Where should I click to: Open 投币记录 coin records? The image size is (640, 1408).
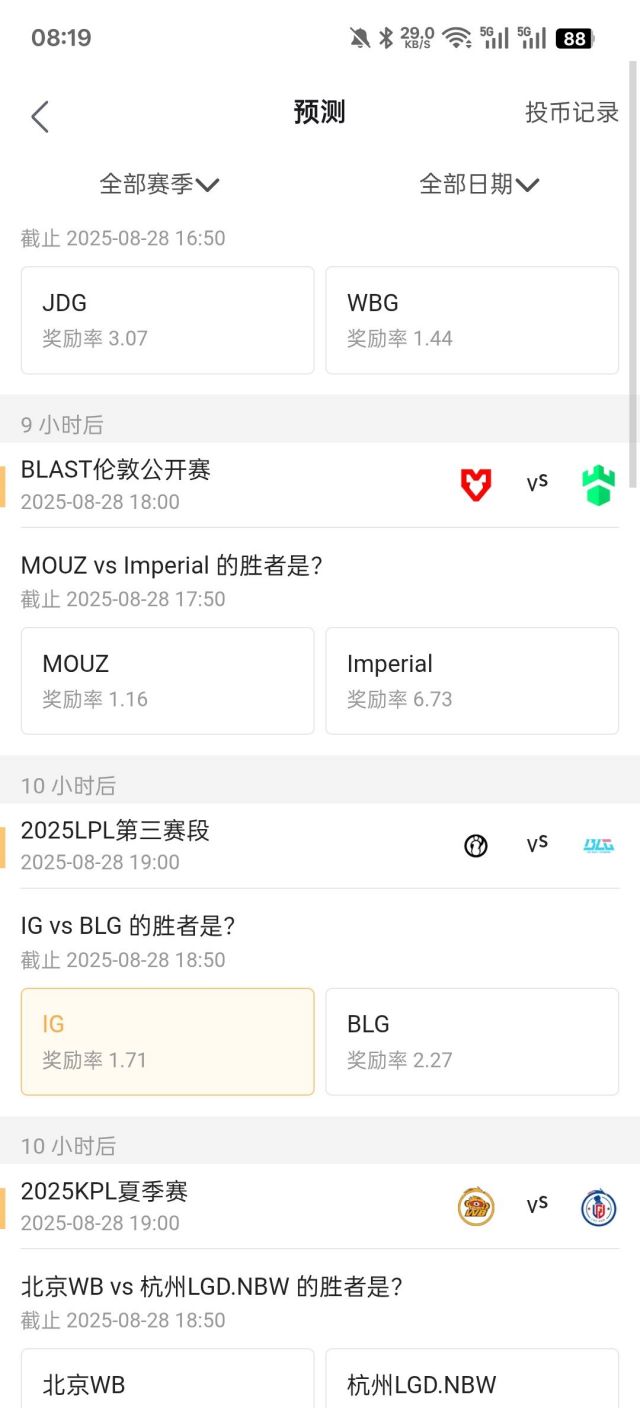pyautogui.click(x=571, y=113)
